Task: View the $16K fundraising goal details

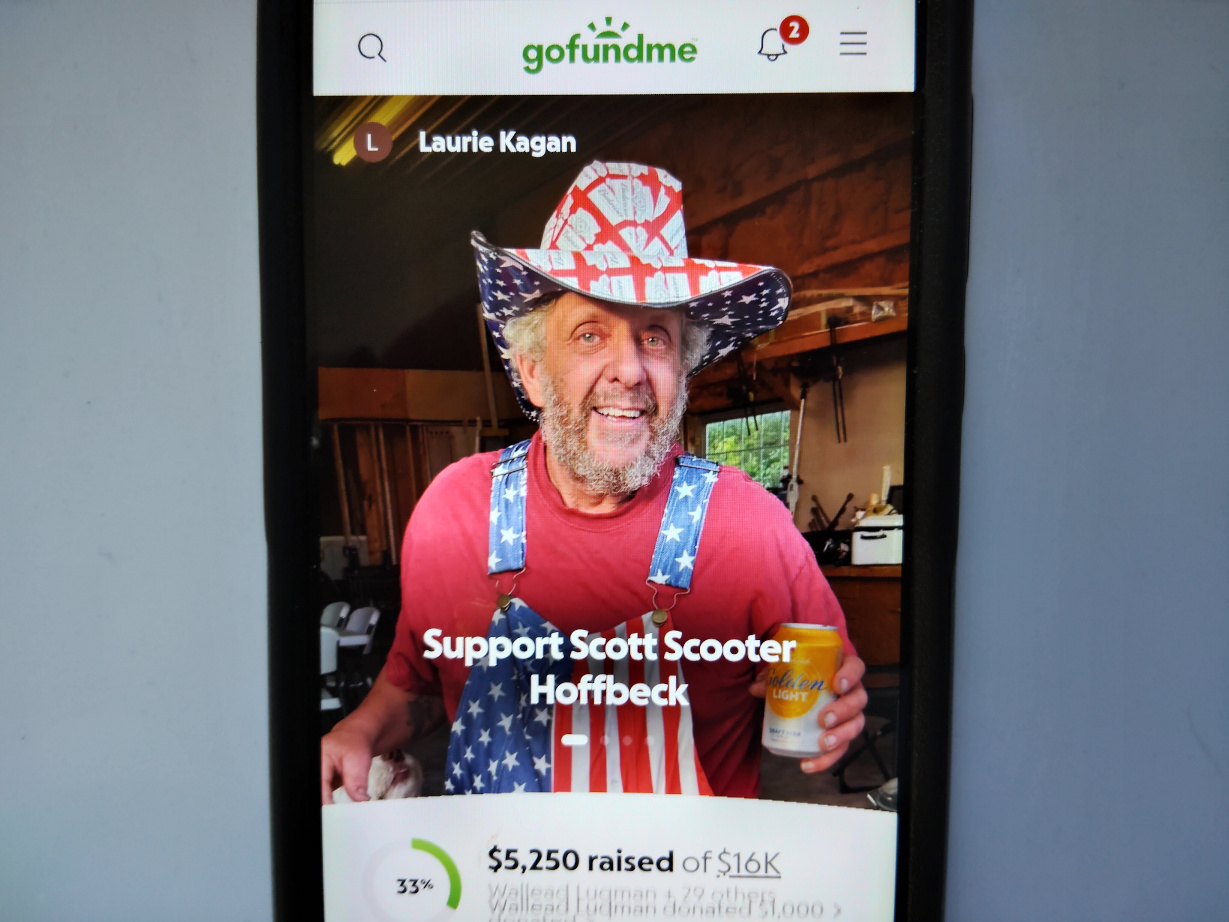Action: point(748,862)
